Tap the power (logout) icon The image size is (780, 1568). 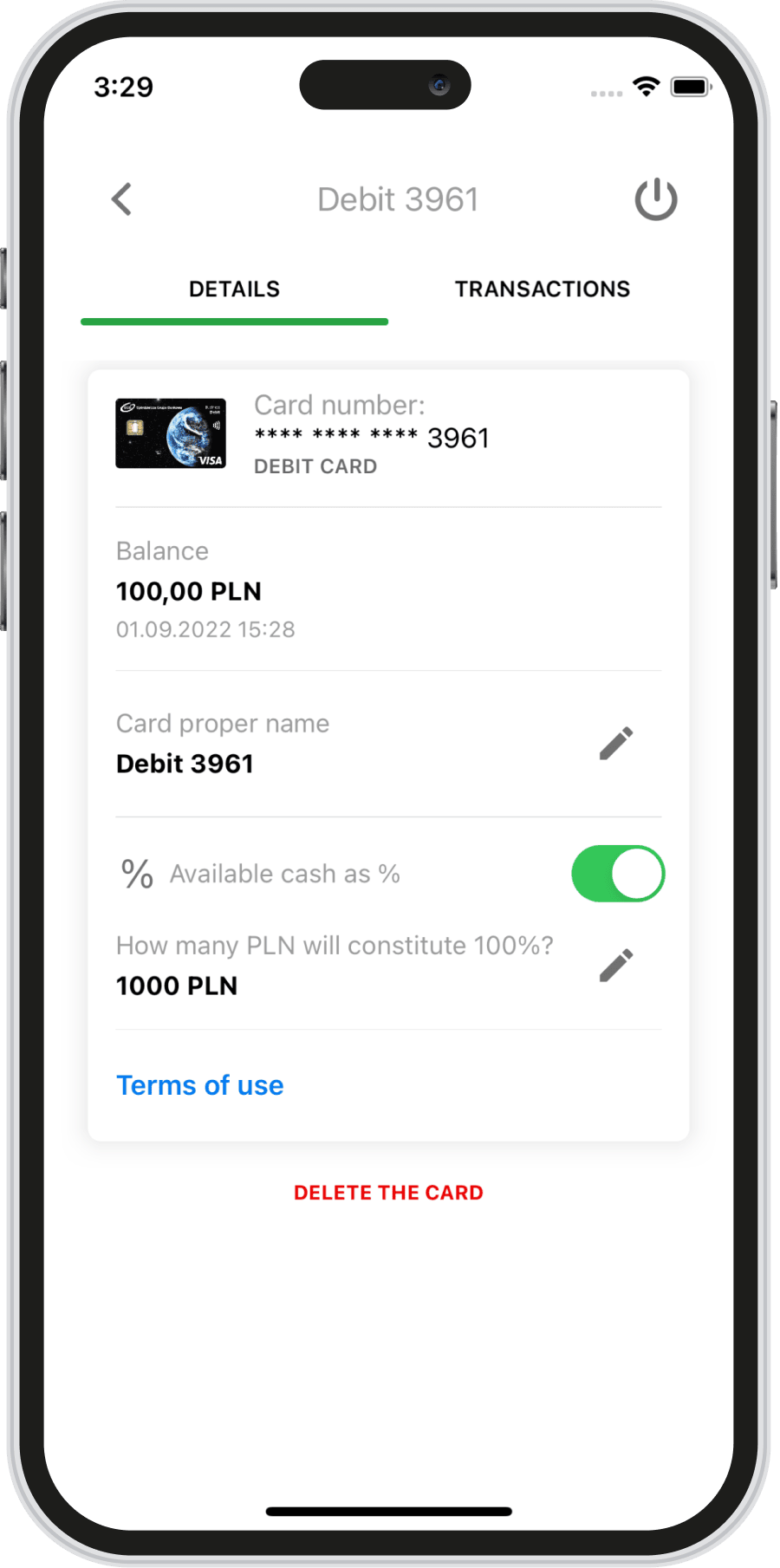tap(656, 199)
